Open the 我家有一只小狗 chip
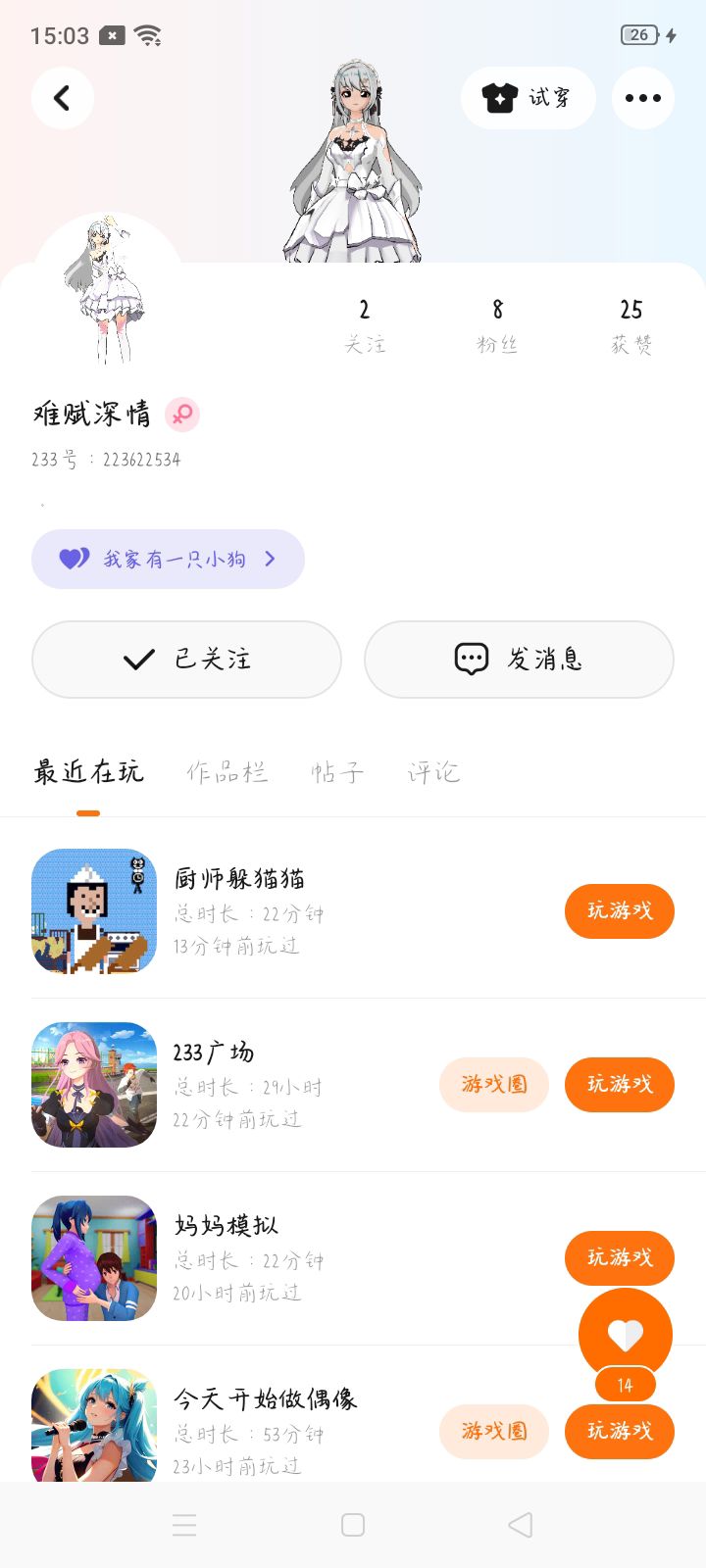706x1568 pixels. (168, 560)
